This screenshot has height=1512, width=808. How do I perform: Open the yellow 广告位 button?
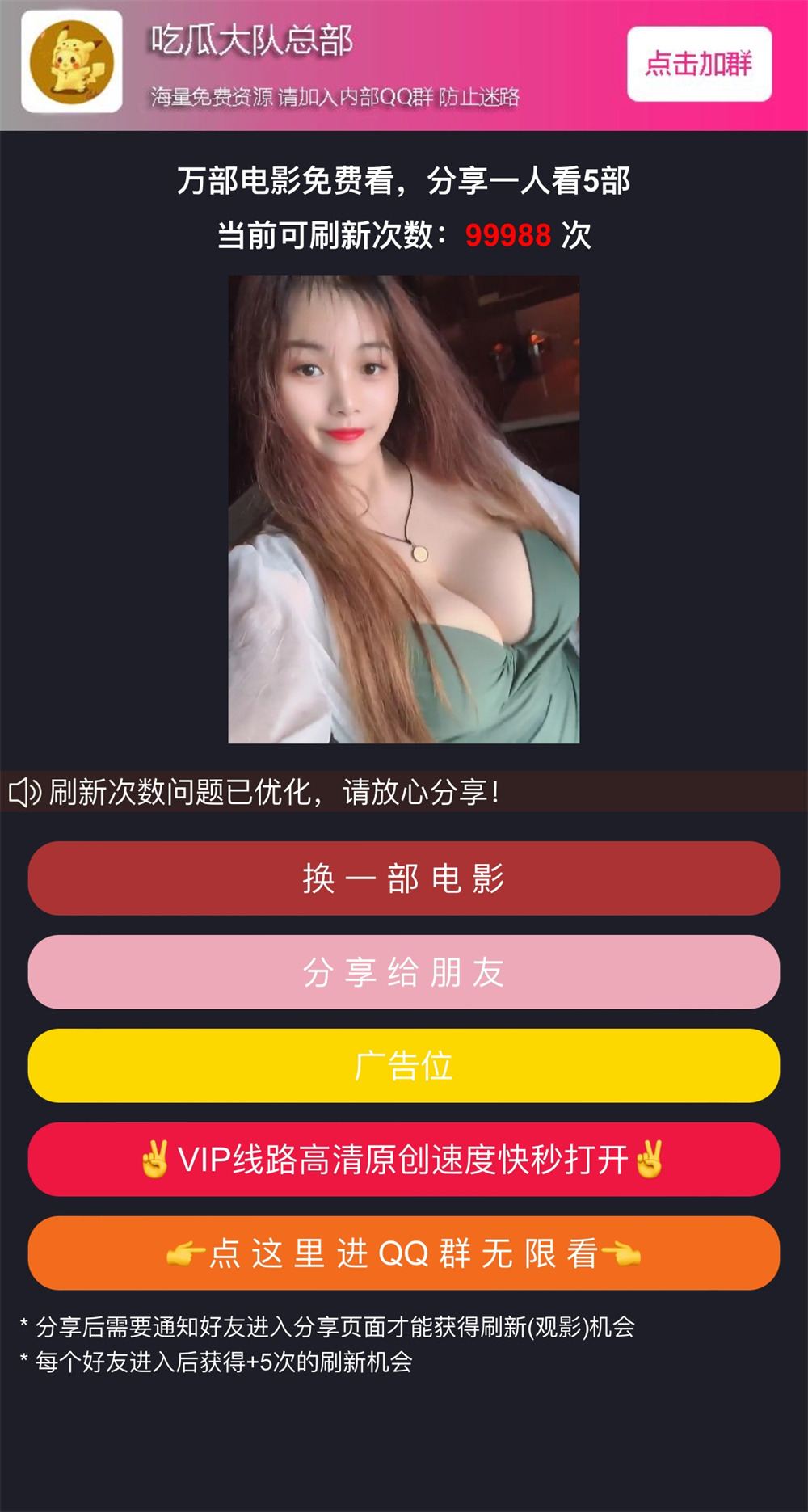click(404, 1066)
